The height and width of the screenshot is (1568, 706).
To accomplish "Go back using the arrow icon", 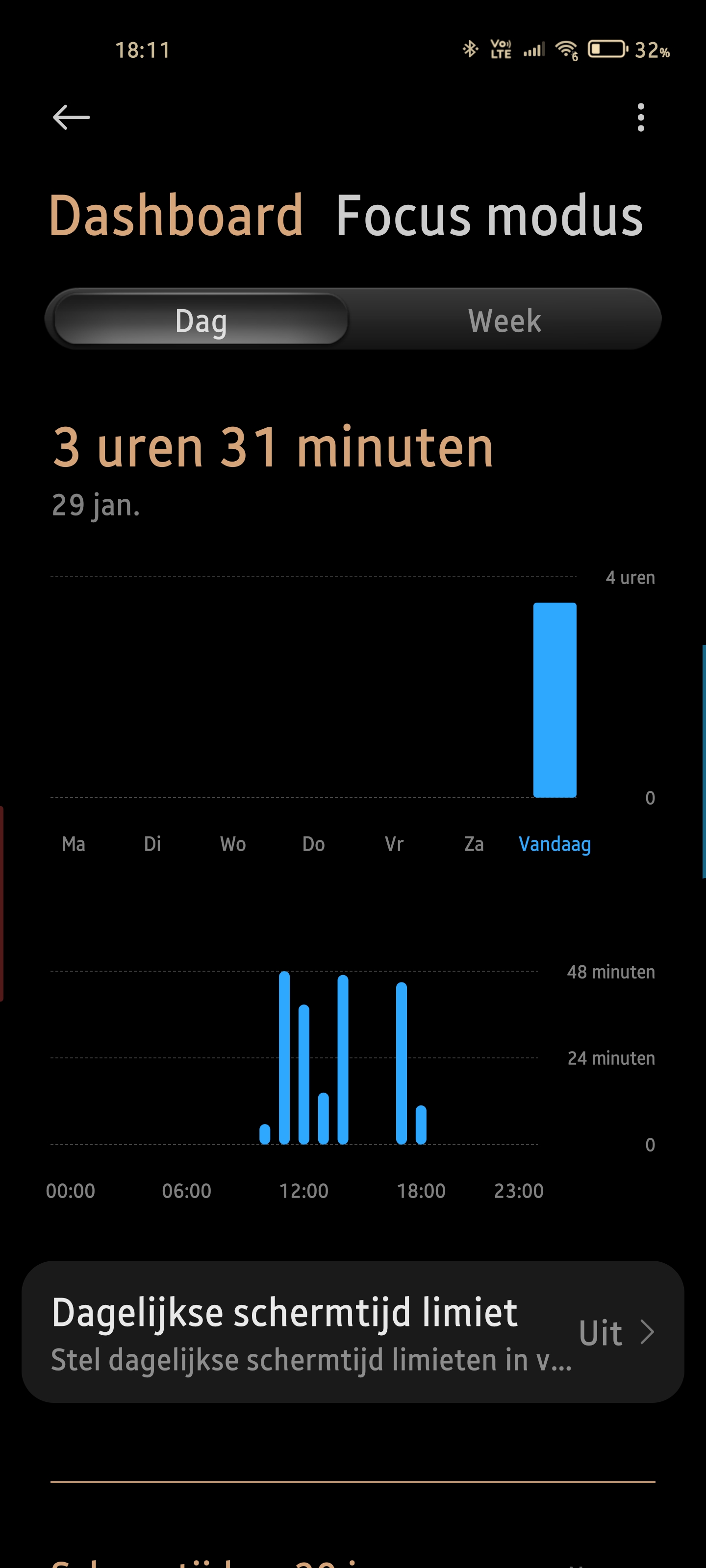I will pyautogui.click(x=71, y=117).
